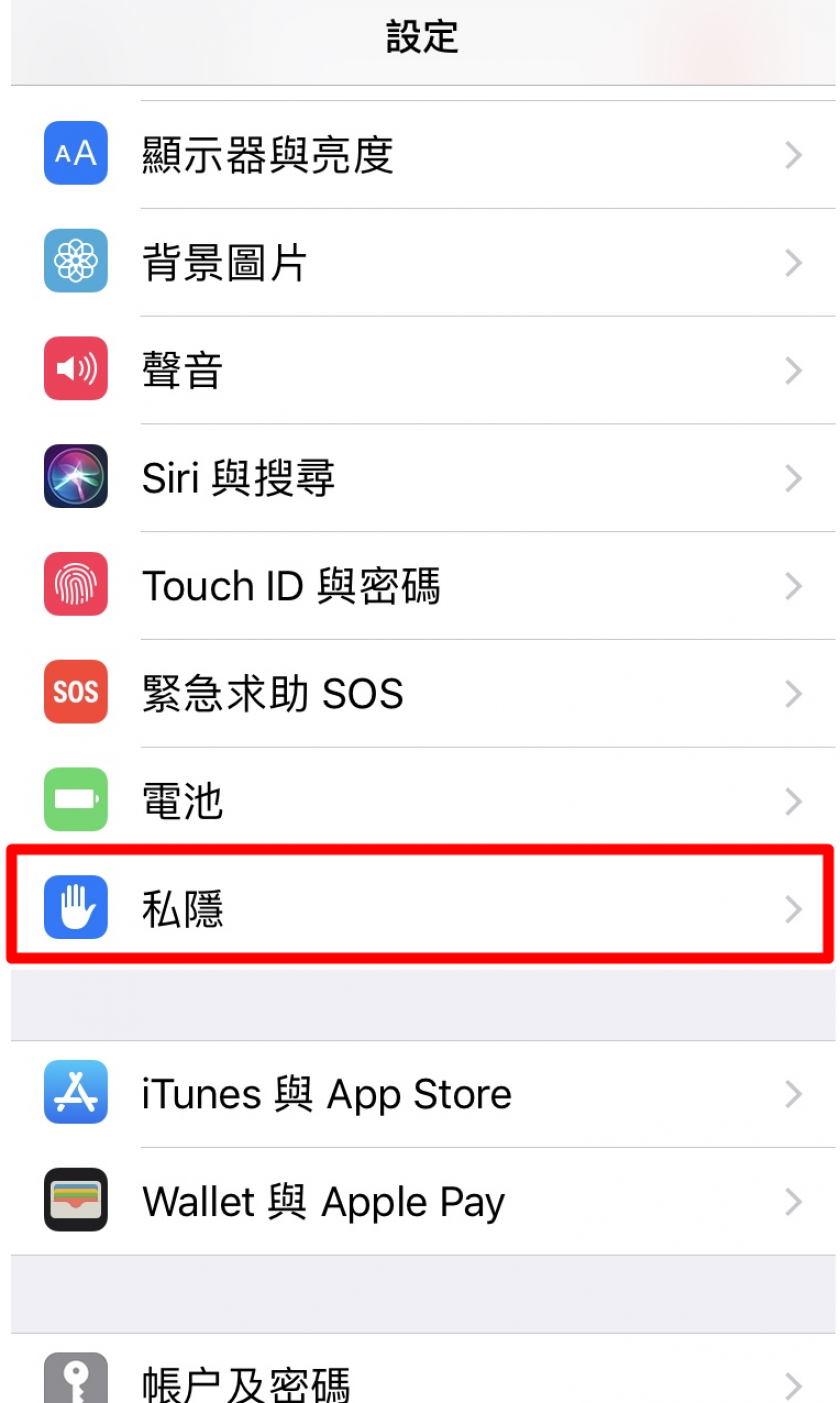Viewport: 840px width, 1403px height.
Task: Open 緊急求助 SOS settings
Action: pos(420,693)
